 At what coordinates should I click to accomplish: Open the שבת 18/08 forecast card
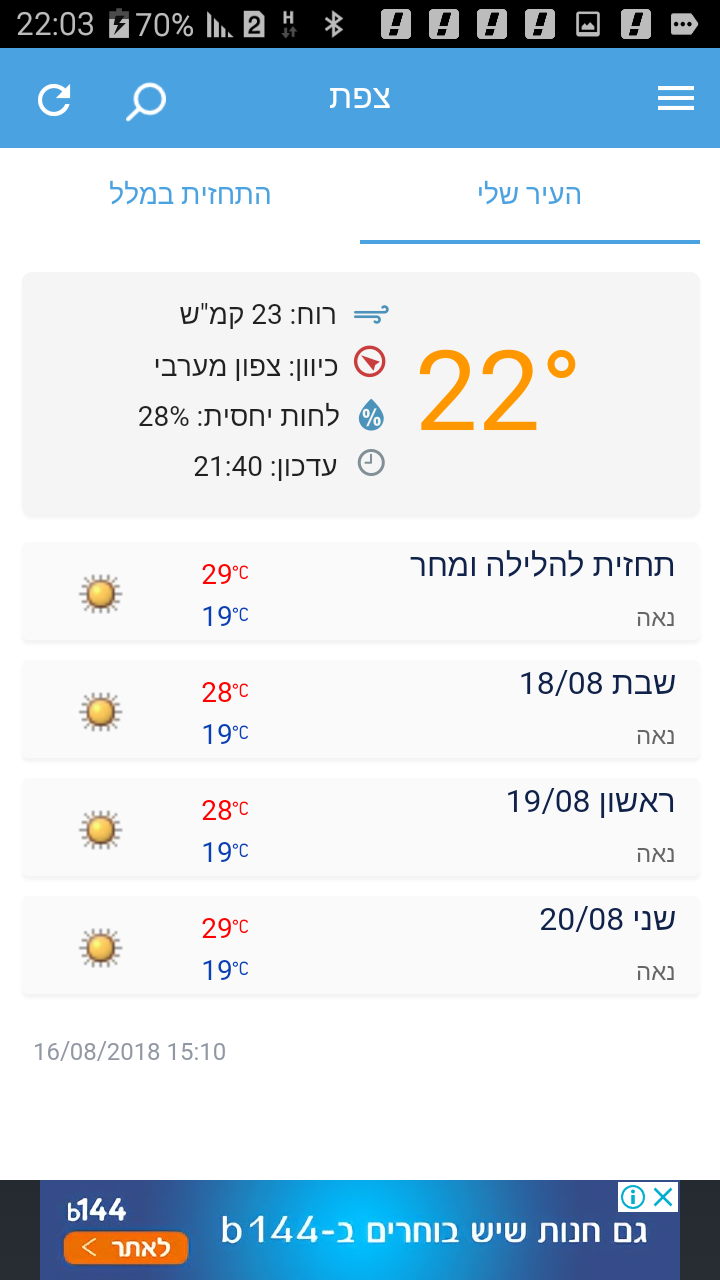click(x=360, y=710)
